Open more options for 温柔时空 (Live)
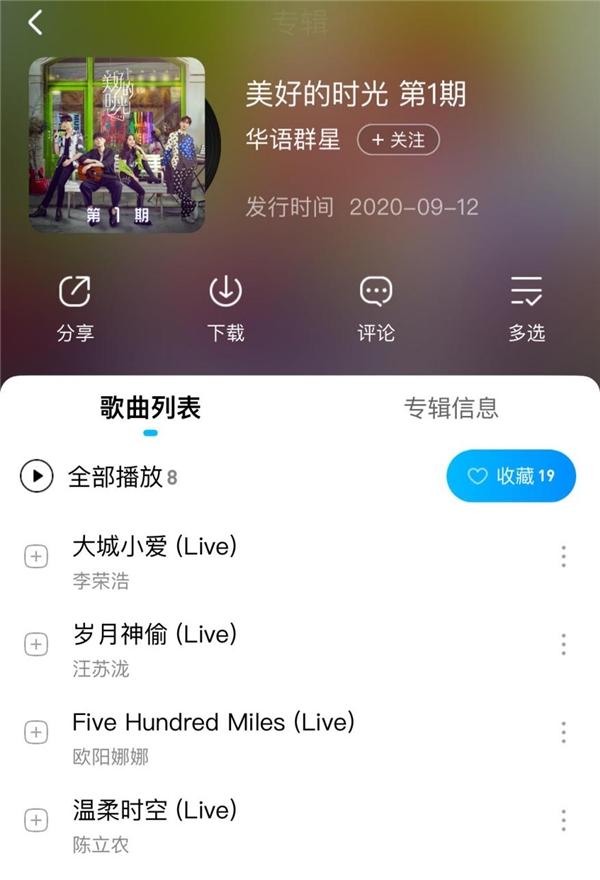600x880 pixels. pyautogui.click(x=564, y=820)
